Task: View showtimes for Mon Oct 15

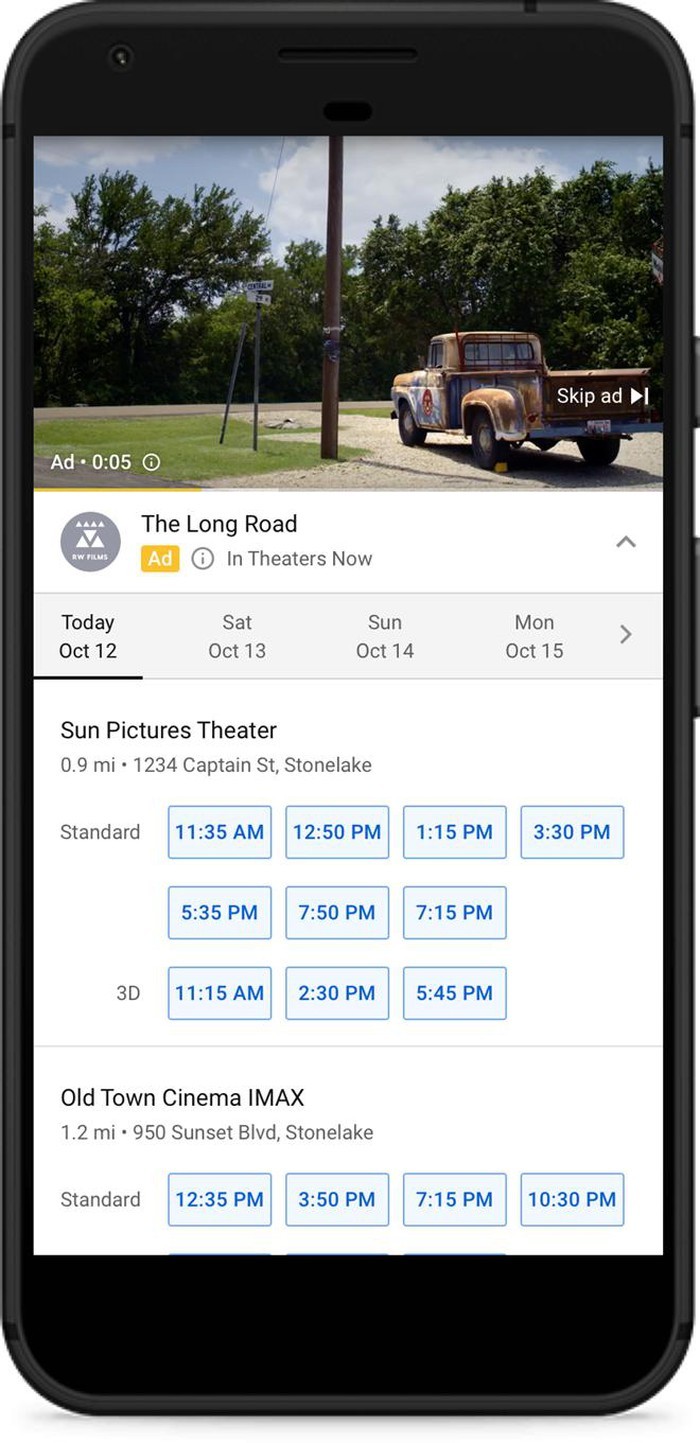Action: point(534,636)
